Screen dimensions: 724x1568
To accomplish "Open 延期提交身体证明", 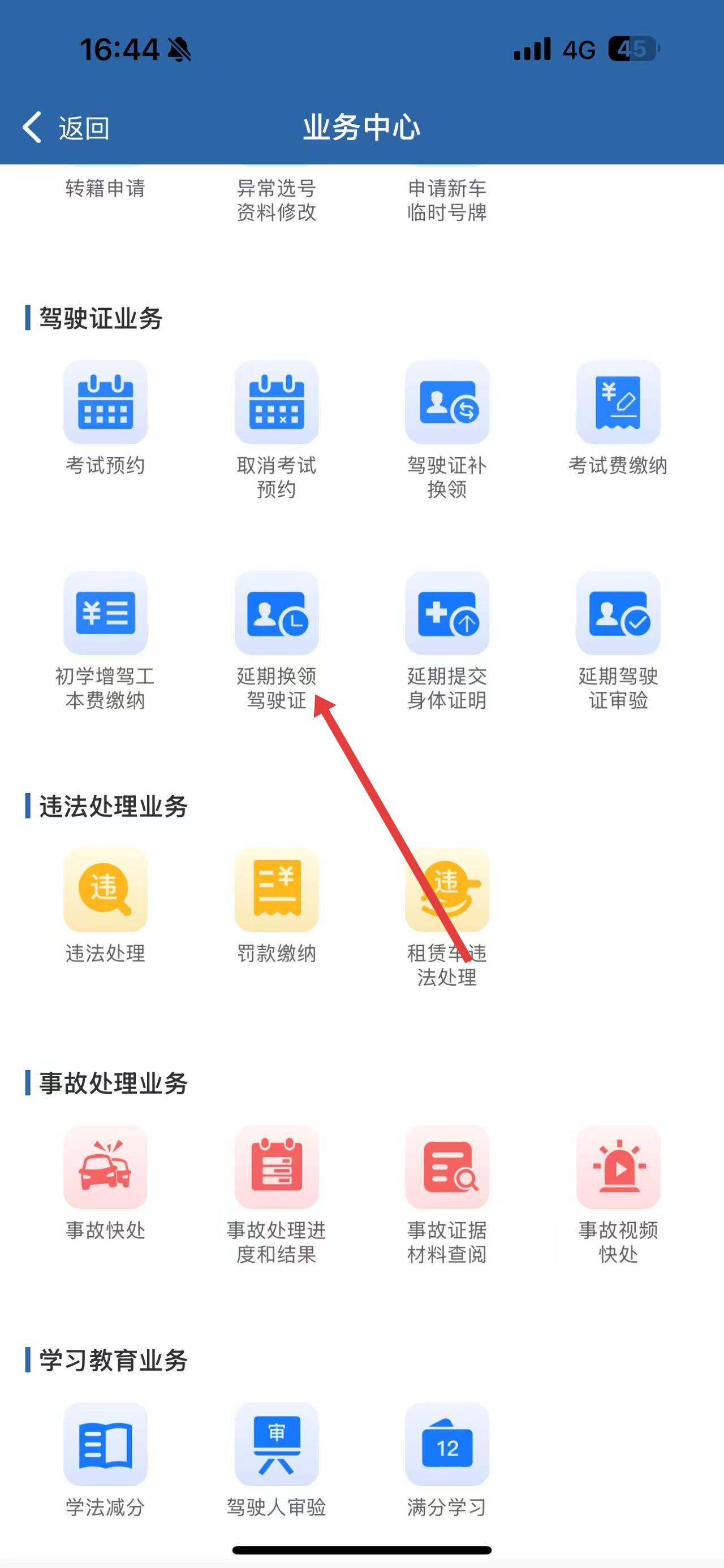I will (x=447, y=613).
